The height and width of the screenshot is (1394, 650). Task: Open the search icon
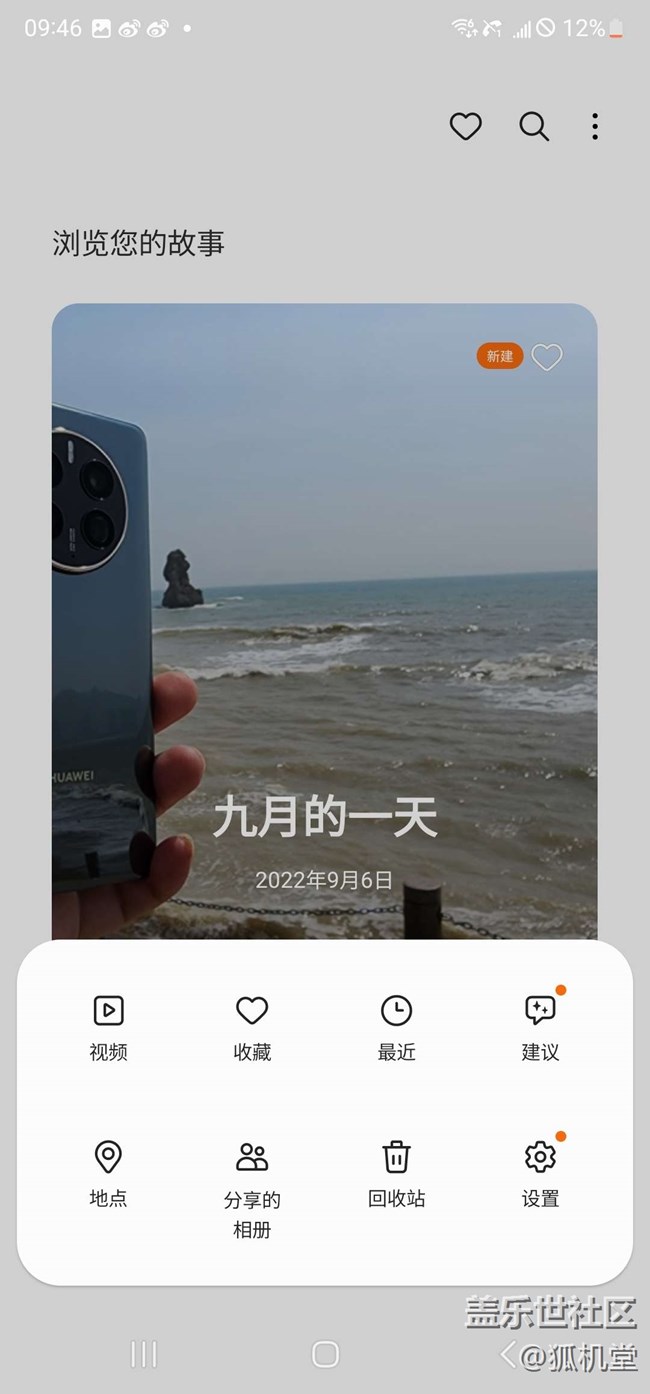point(534,127)
